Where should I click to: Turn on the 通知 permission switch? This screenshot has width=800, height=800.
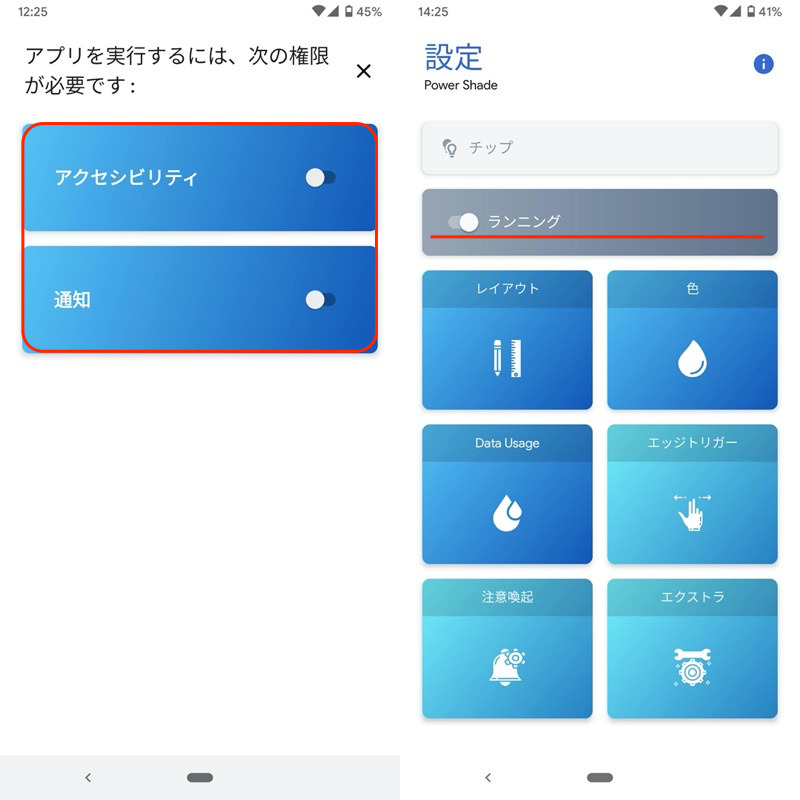320,299
